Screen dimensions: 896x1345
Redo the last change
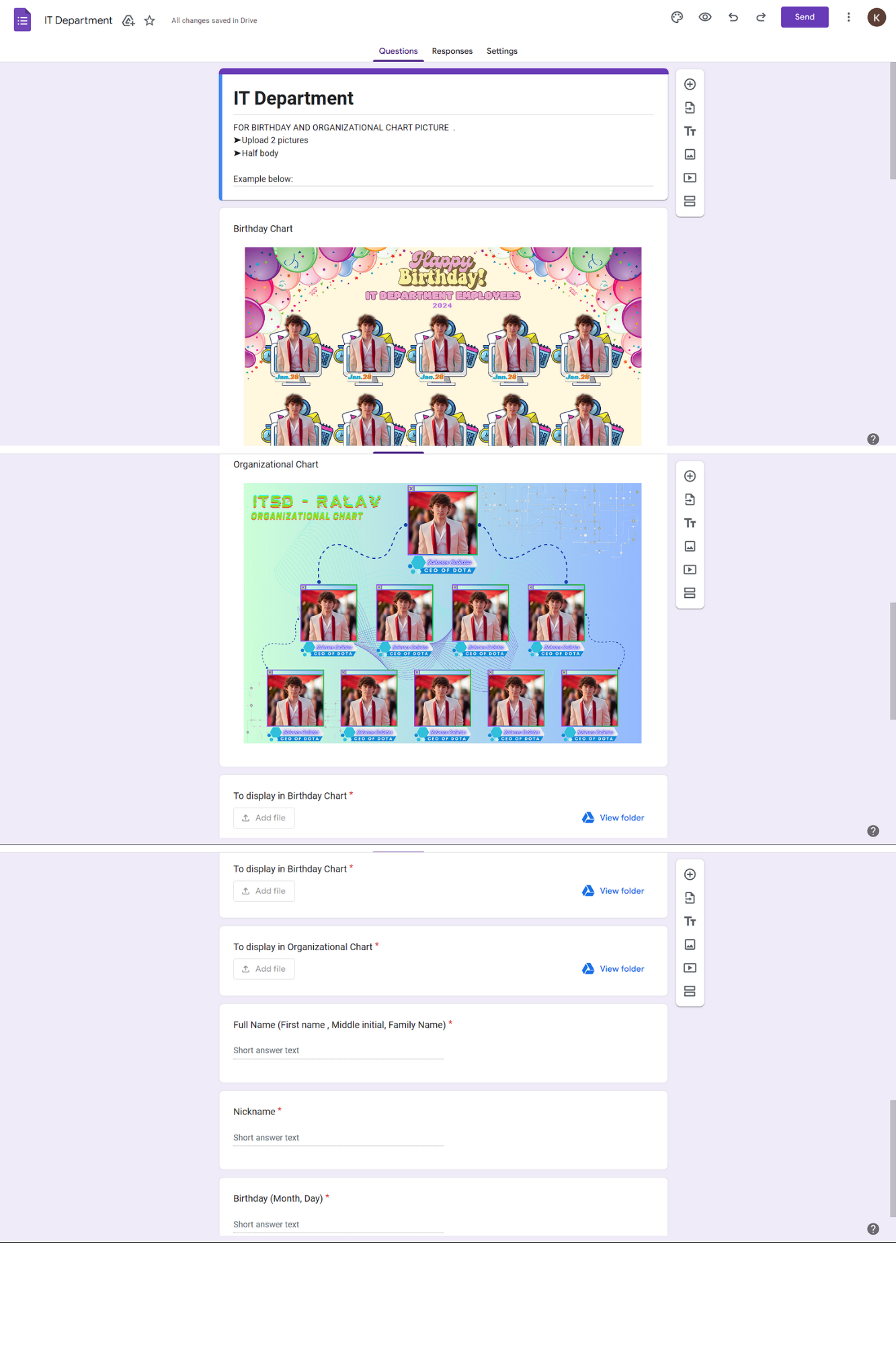click(x=761, y=17)
